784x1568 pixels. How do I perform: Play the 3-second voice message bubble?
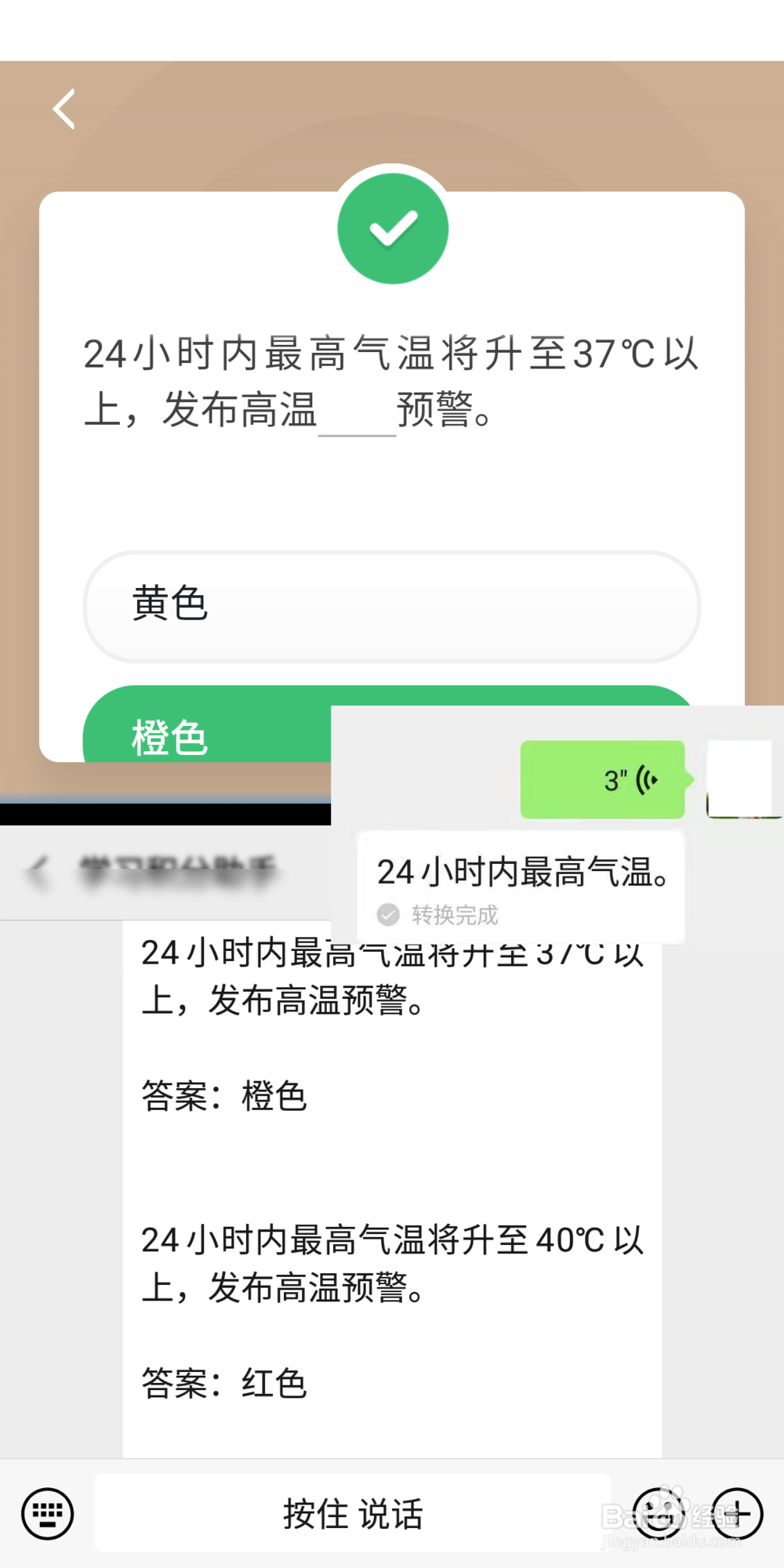pyautogui.click(x=604, y=779)
